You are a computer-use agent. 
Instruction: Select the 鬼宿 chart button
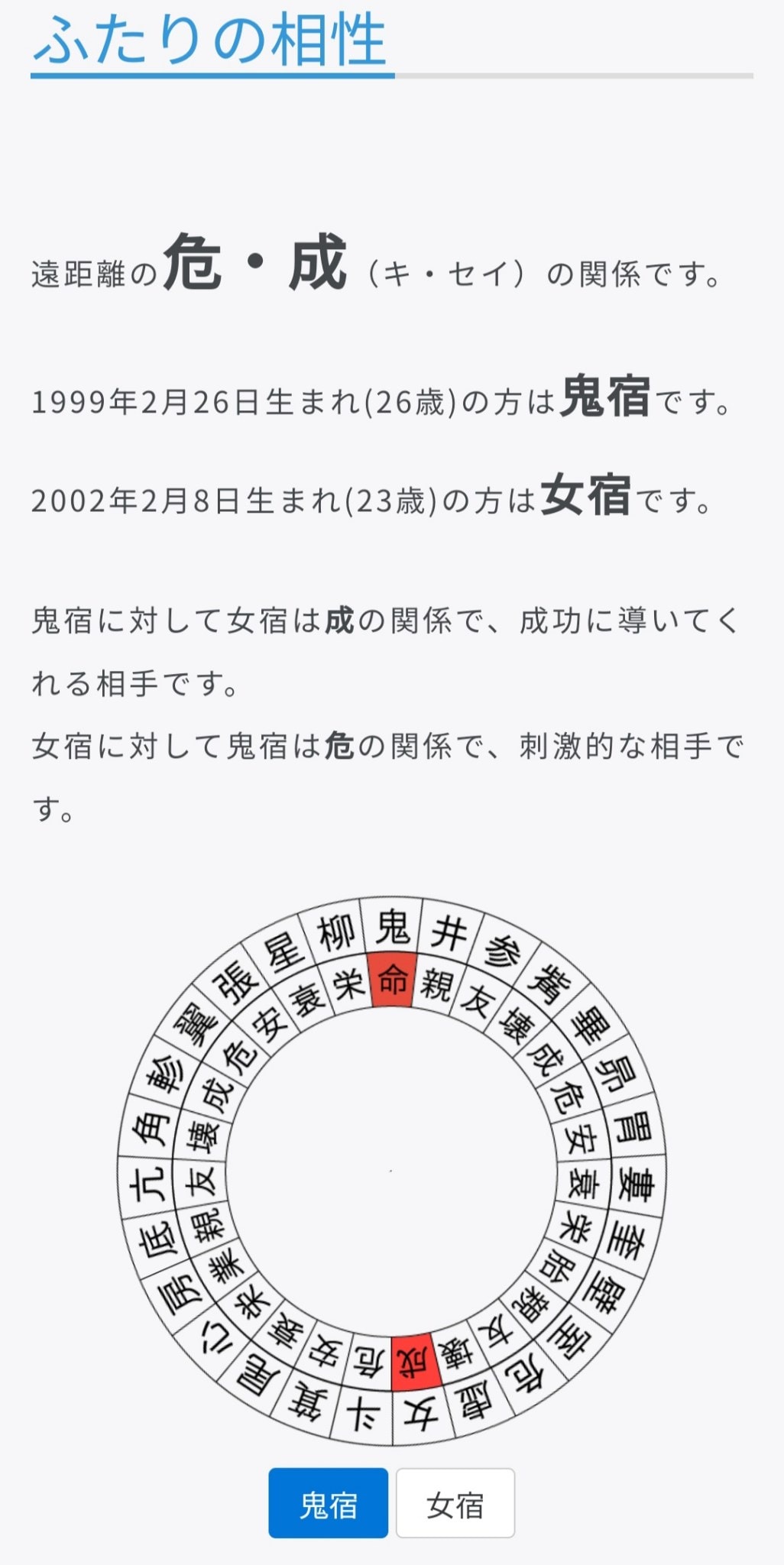coord(328,1502)
